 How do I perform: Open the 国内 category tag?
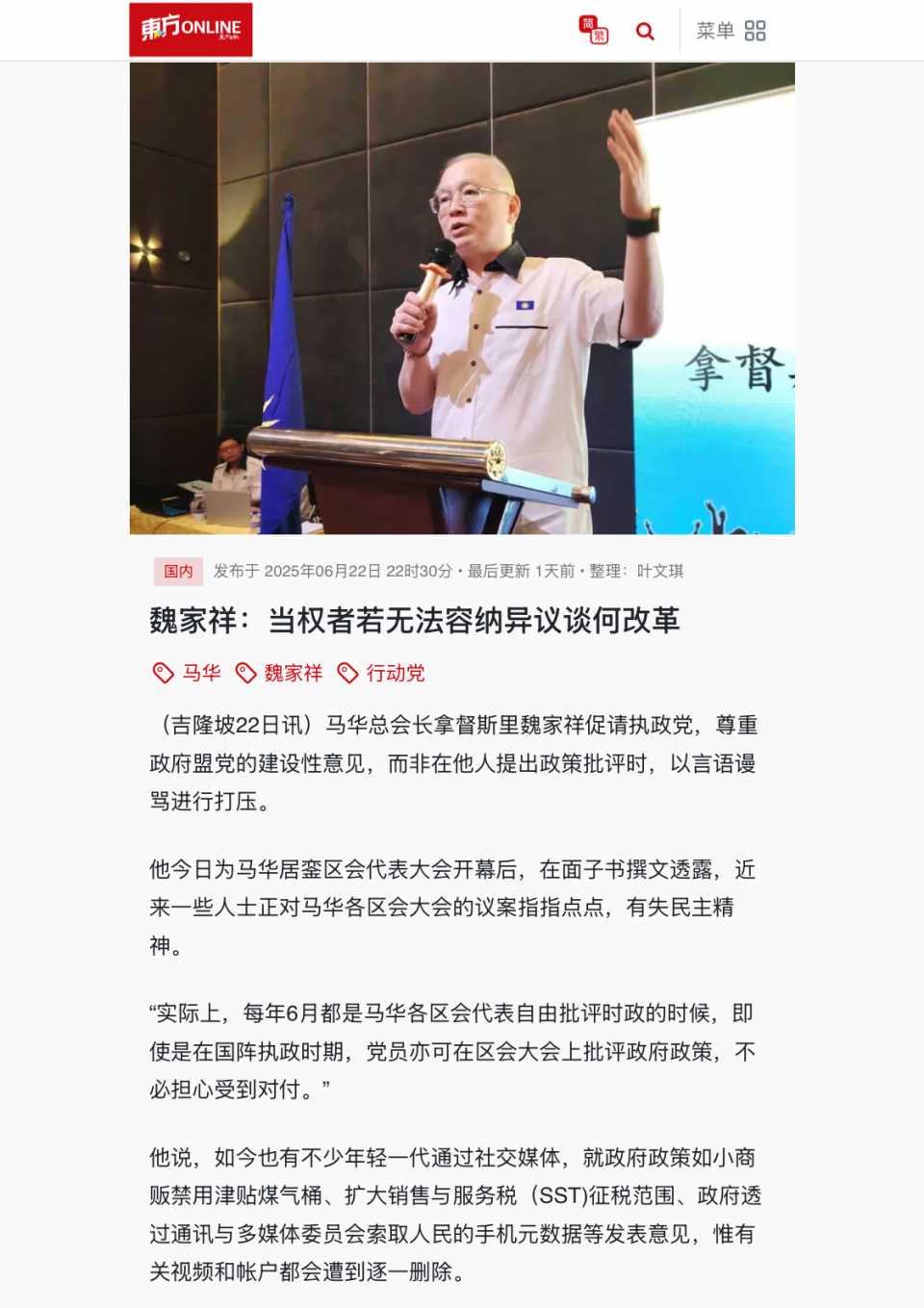178,571
